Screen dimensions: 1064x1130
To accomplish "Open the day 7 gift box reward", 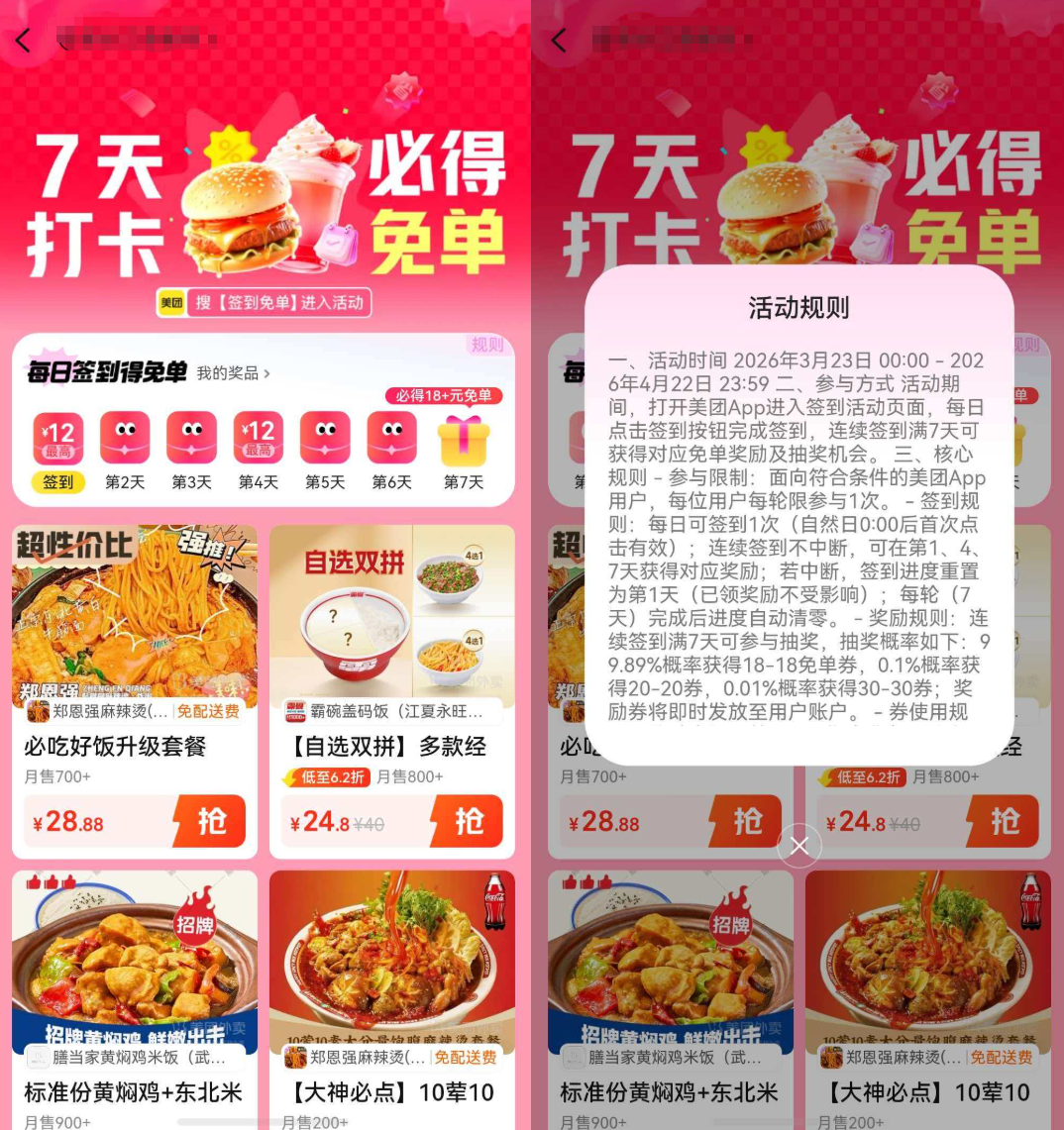I will (464, 441).
